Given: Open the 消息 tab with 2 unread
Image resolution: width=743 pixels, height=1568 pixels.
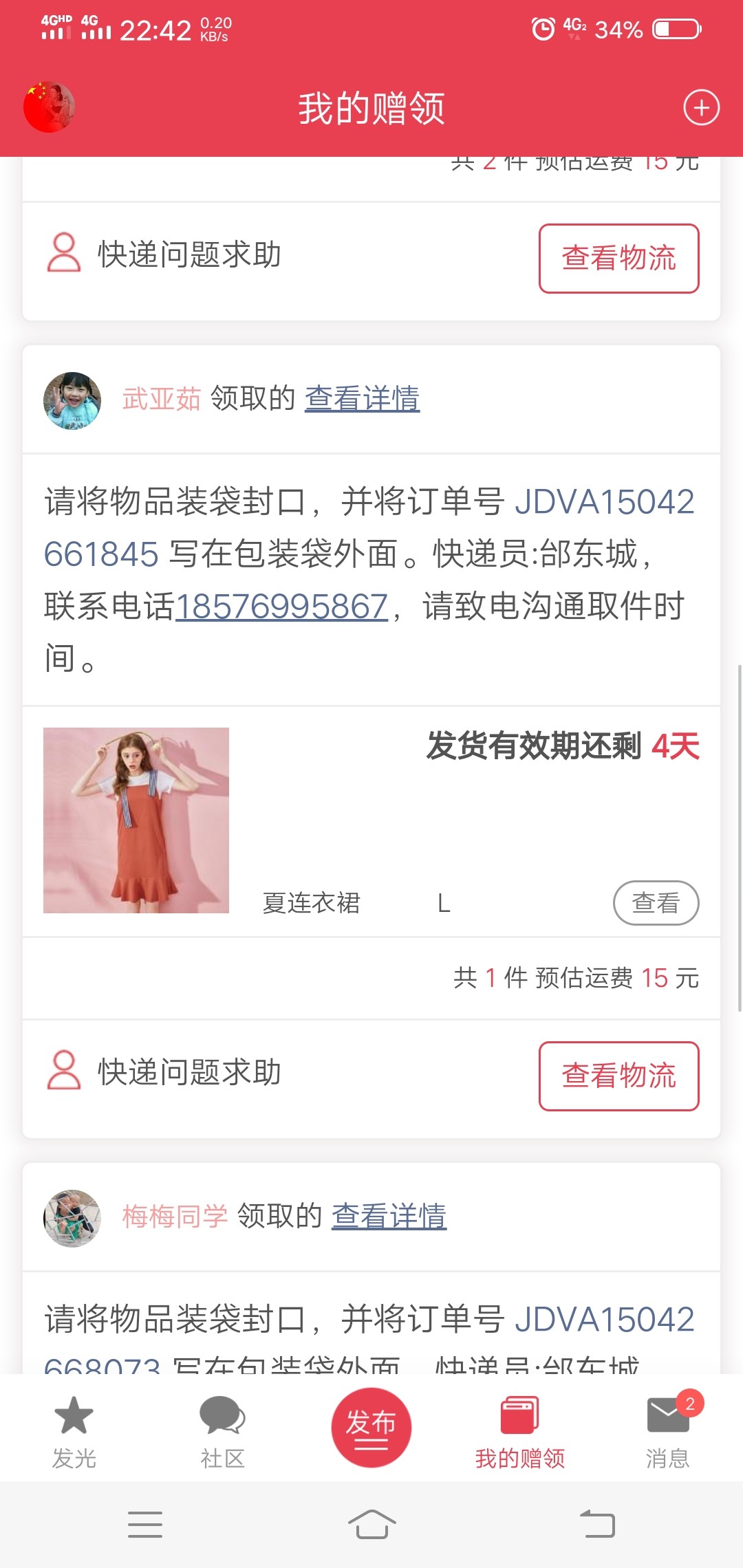Looking at the screenshot, I should click(x=668, y=1432).
